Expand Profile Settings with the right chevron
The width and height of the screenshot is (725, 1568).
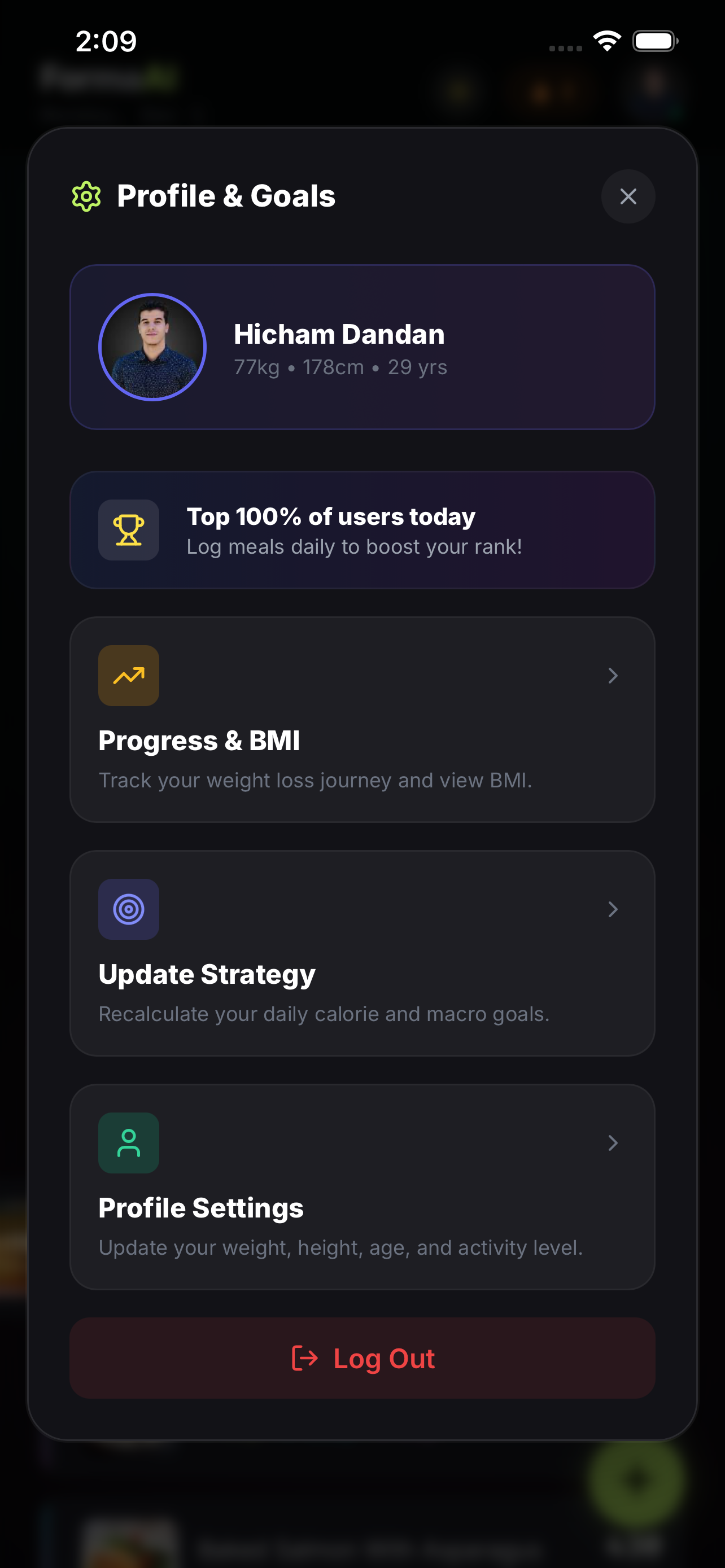pos(613,1143)
